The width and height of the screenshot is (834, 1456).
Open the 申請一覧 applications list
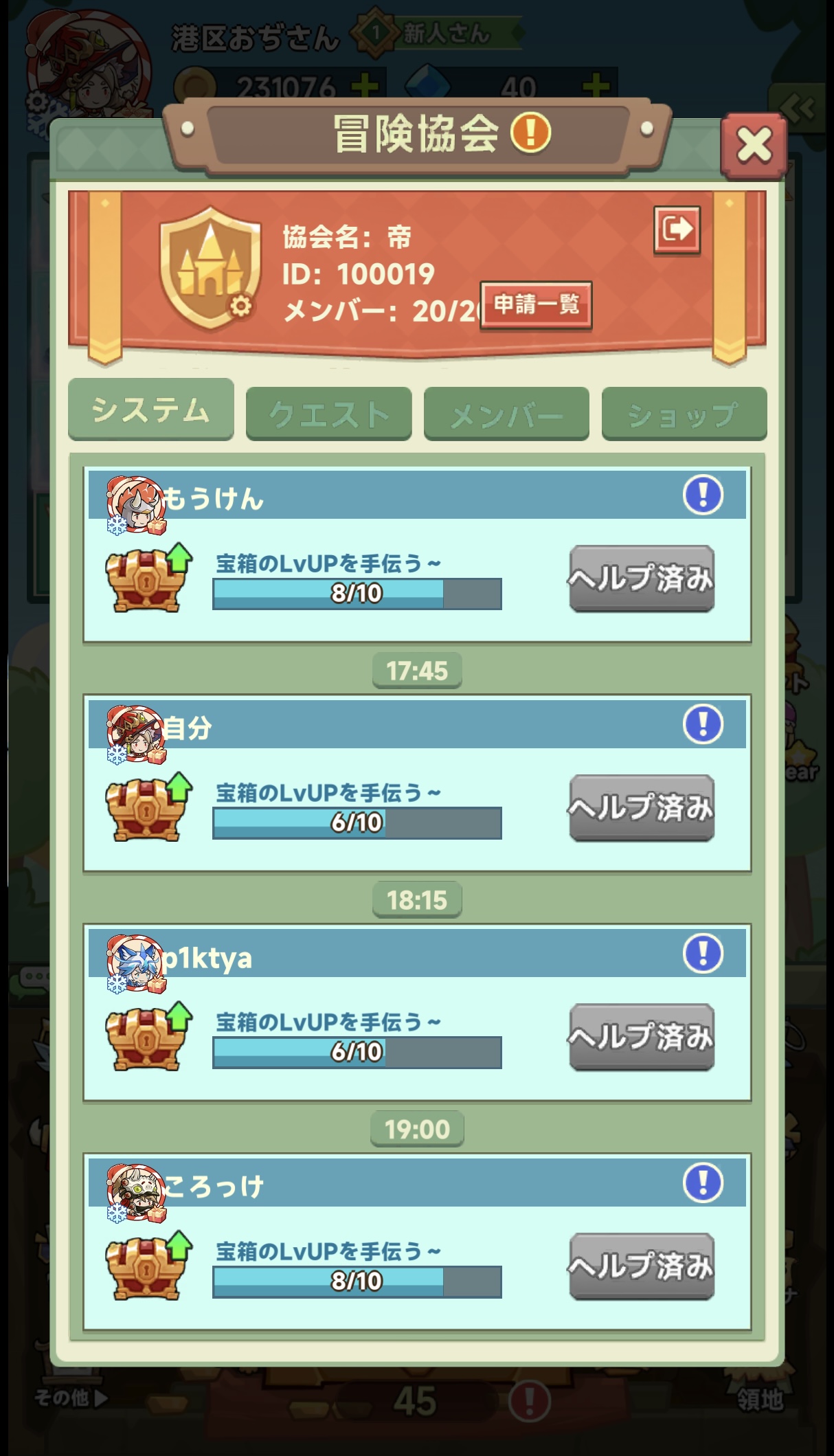point(536,305)
